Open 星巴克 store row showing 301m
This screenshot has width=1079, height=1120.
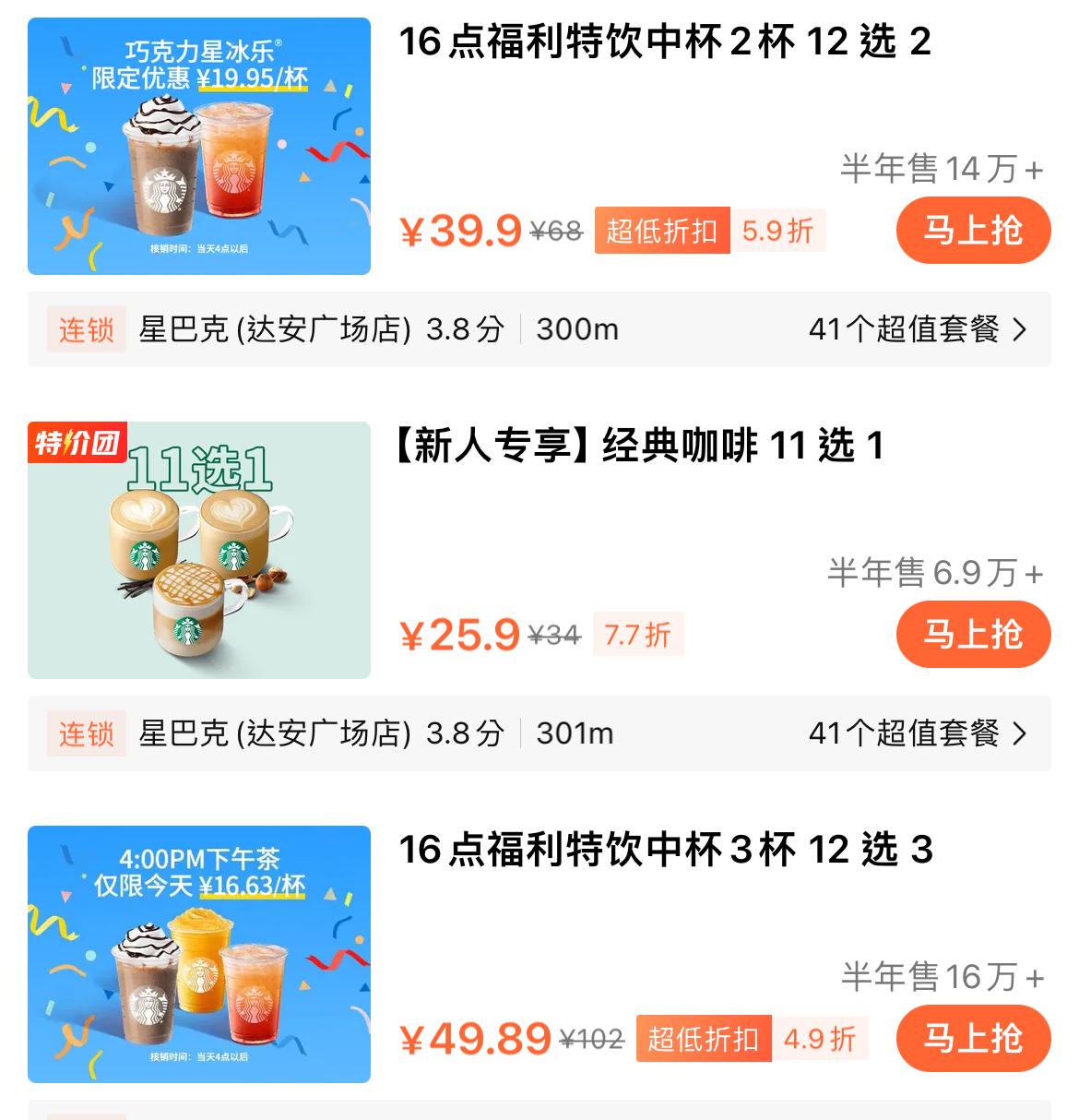coord(539,733)
